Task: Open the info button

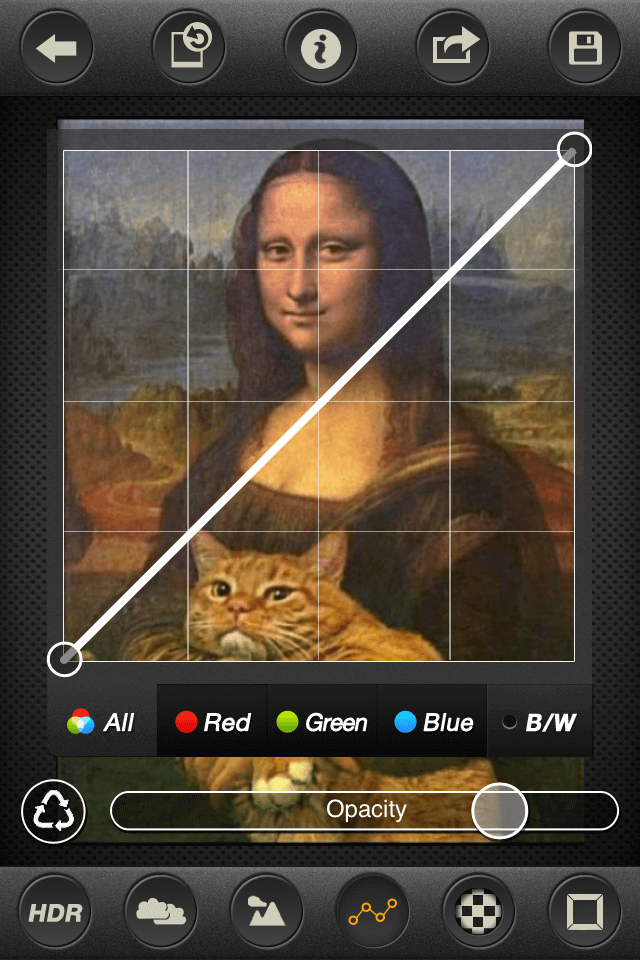Action: 320,49
